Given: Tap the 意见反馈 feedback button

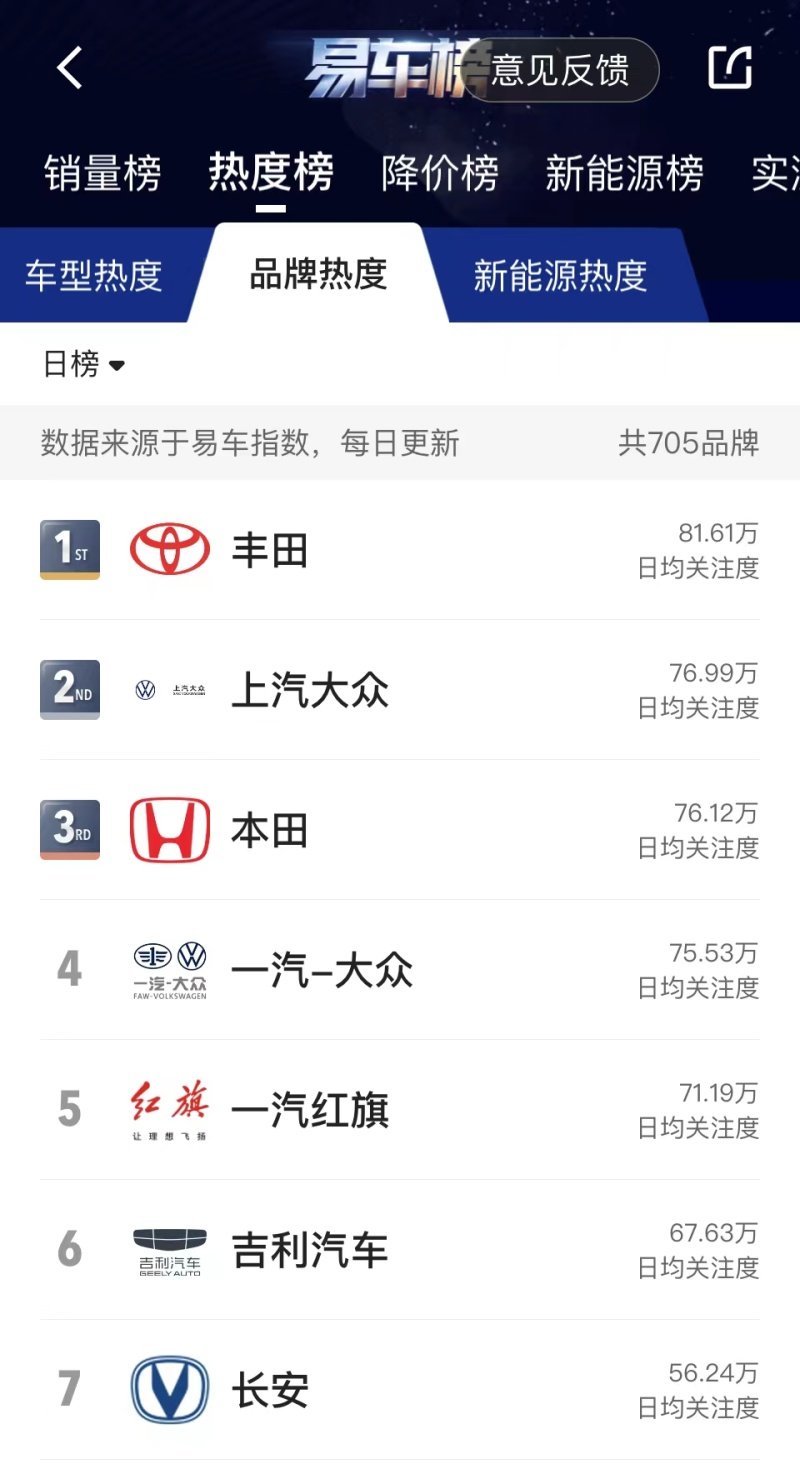Looking at the screenshot, I should point(560,70).
